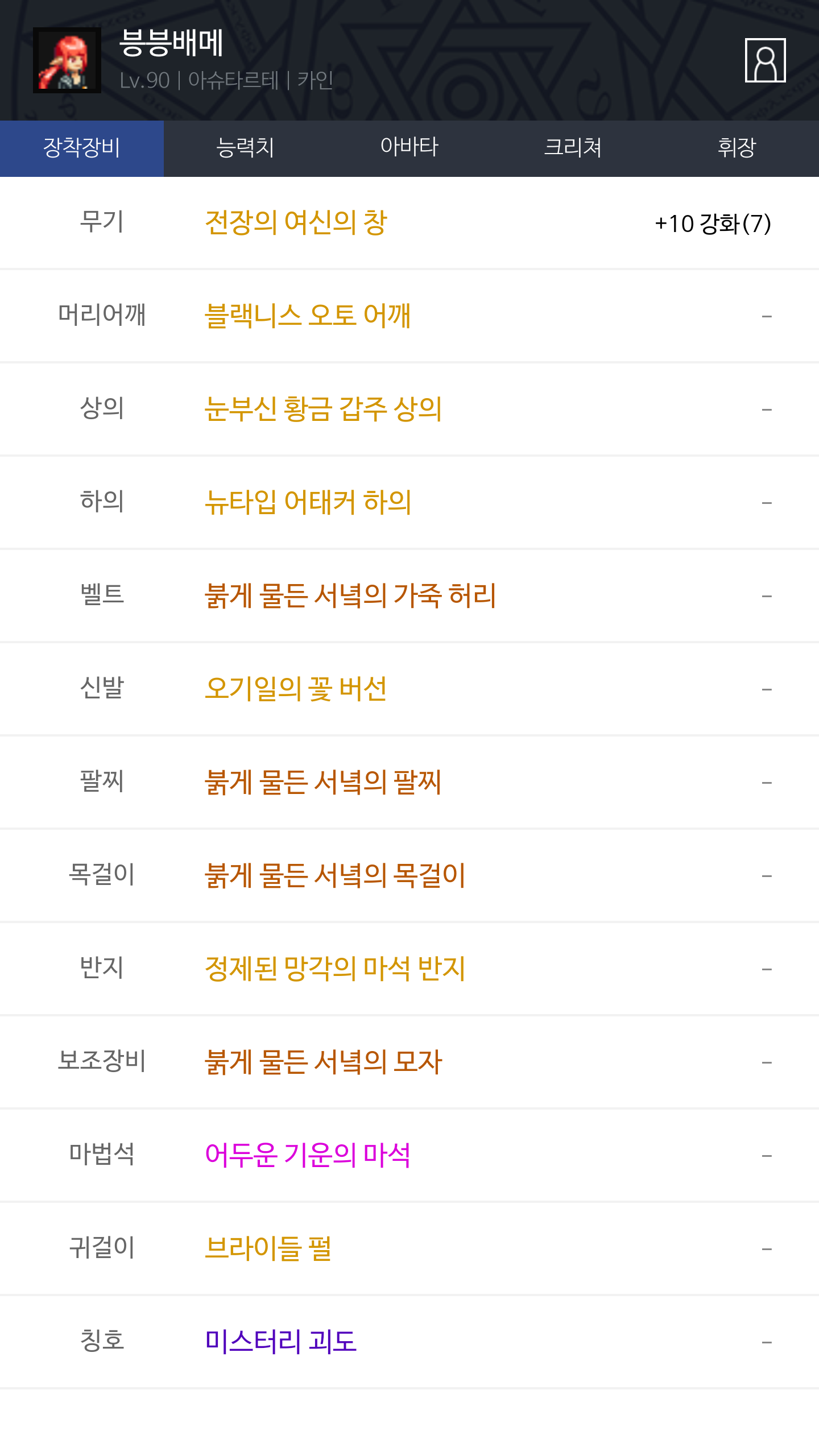
Task: Select 뉴타입 어태커 하의 item
Action: pos(308,502)
